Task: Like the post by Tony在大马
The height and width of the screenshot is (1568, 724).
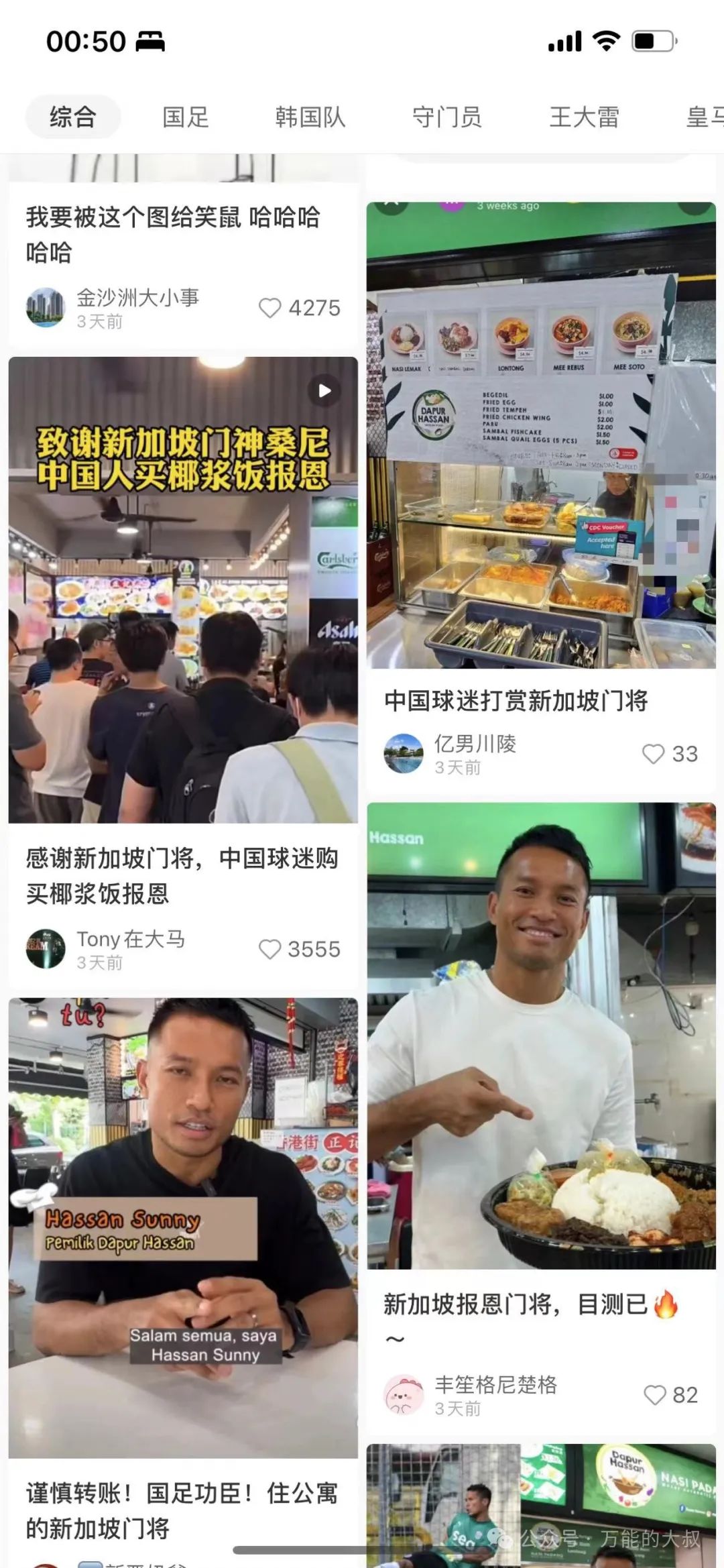Action: (269, 949)
